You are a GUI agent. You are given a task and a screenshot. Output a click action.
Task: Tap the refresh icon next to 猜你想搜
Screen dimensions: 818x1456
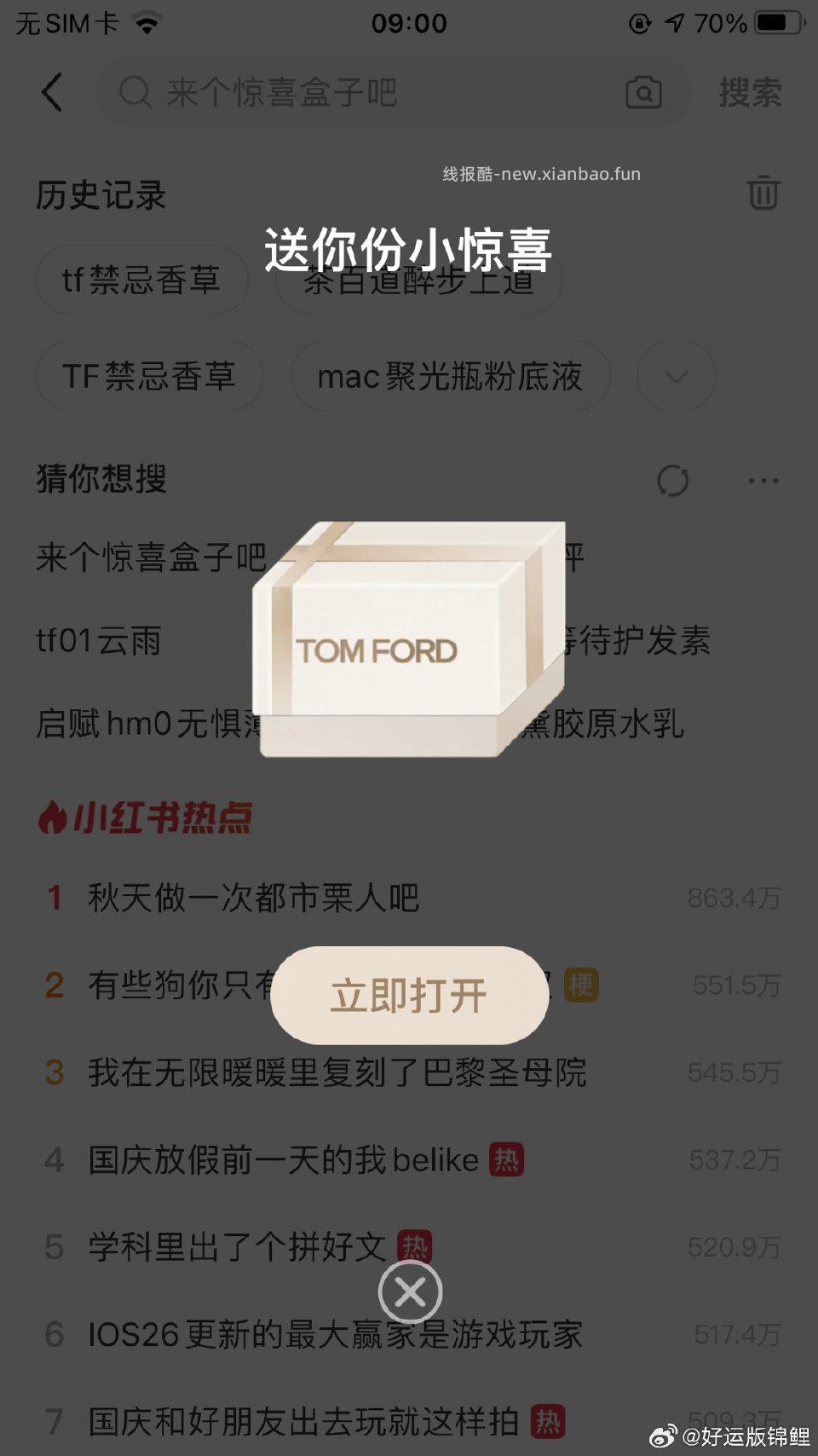pos(672,480)
